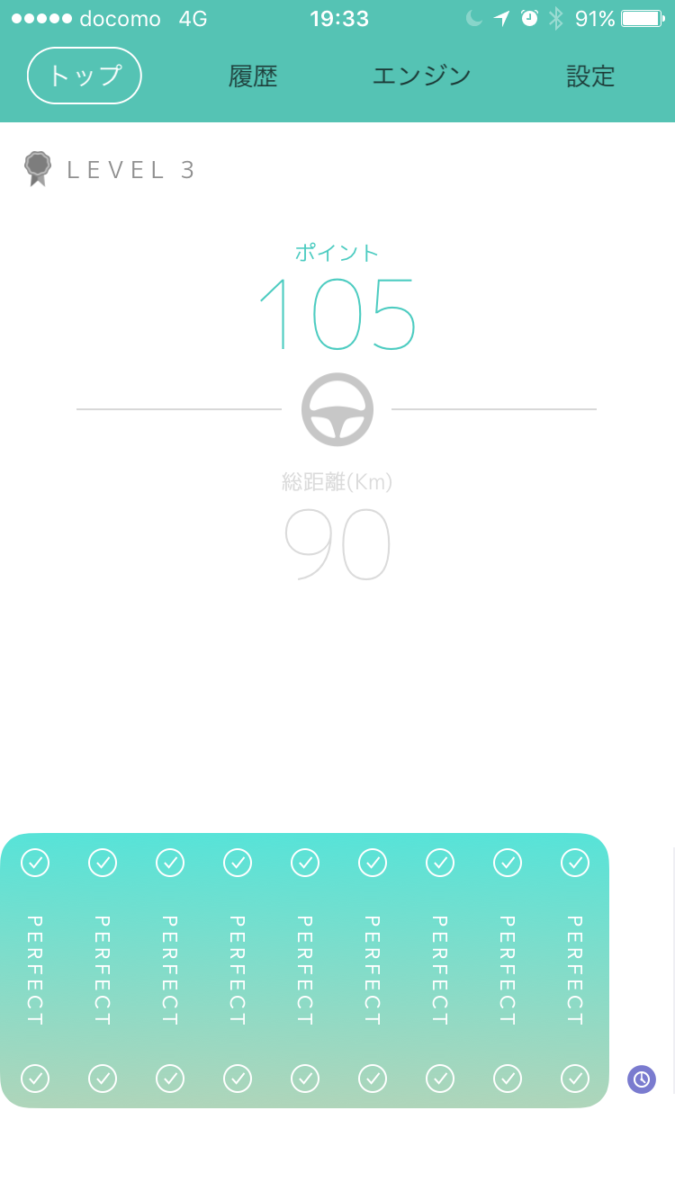Viewport: 675px width, 1200px height.
Task: Go to the 設定 tab
Action: 590,76
